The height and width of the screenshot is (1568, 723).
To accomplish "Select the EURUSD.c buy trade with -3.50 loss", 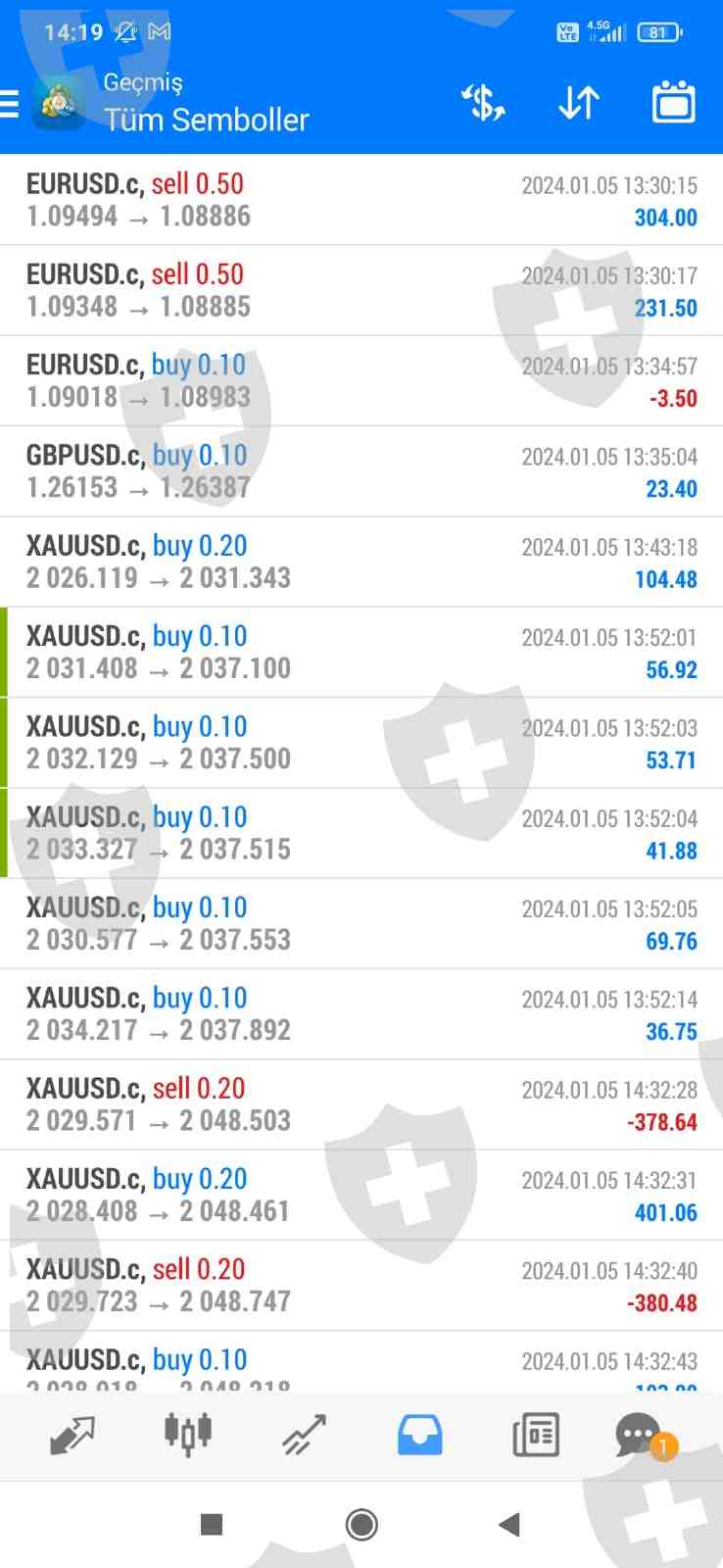I will point(361,381).
